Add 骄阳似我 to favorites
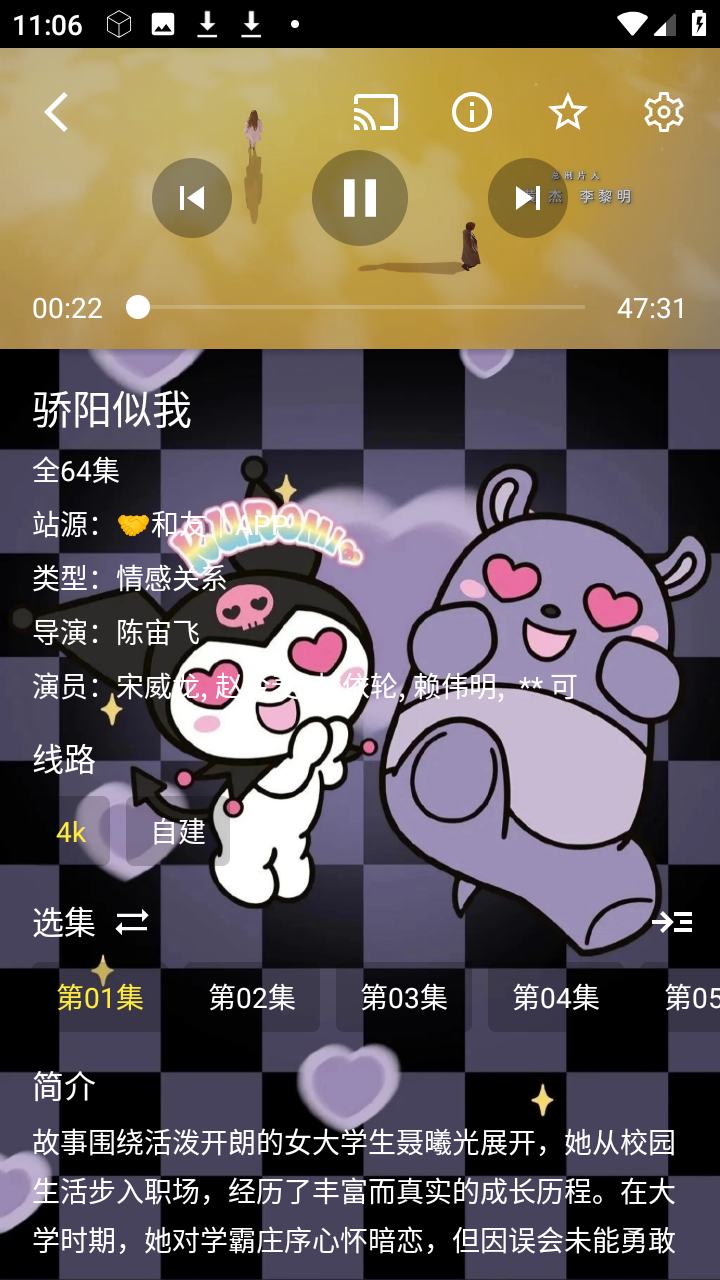 568,112
